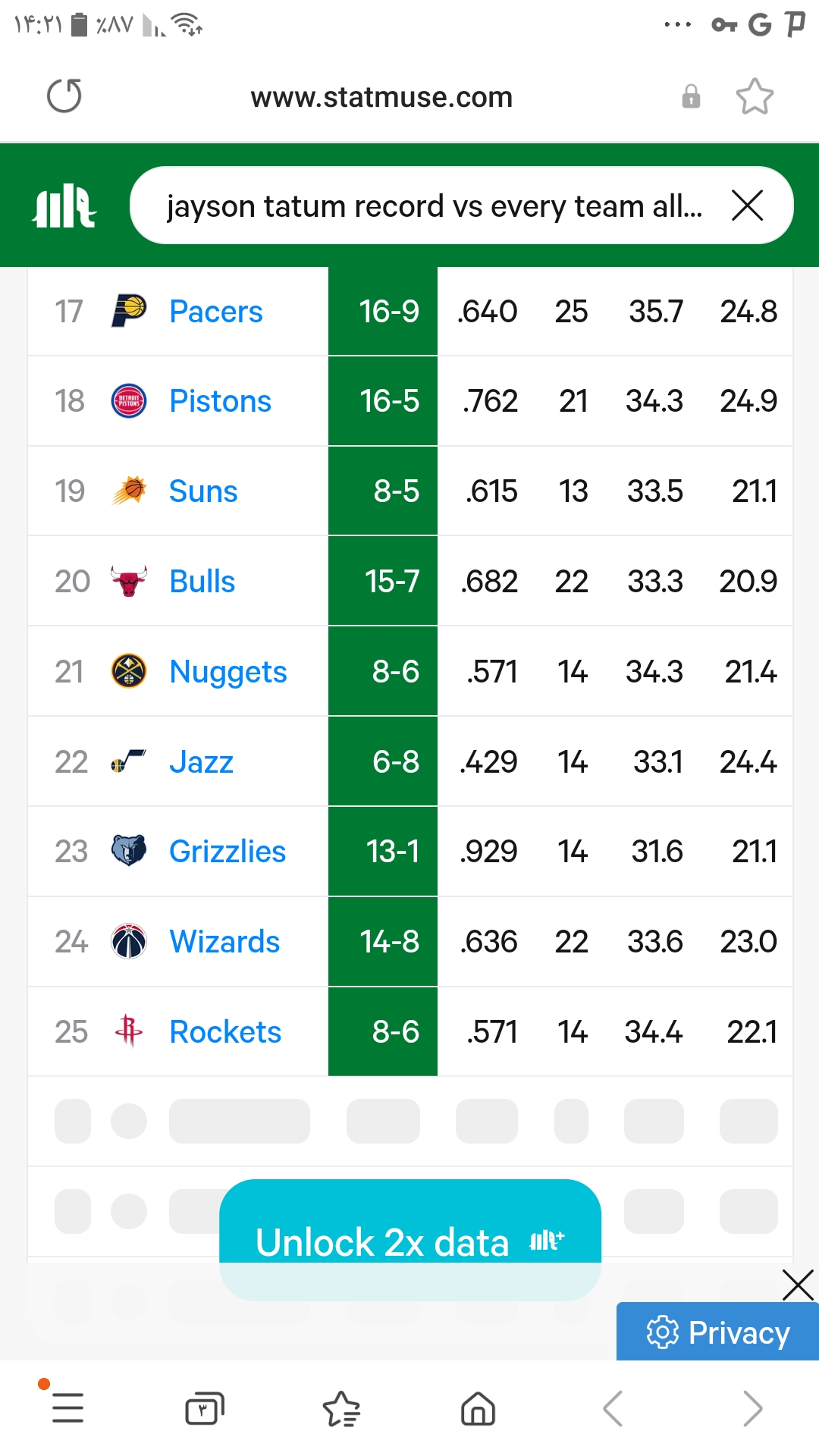Open the Jazz team link
819x1456 pixels.
coord(201,762)
